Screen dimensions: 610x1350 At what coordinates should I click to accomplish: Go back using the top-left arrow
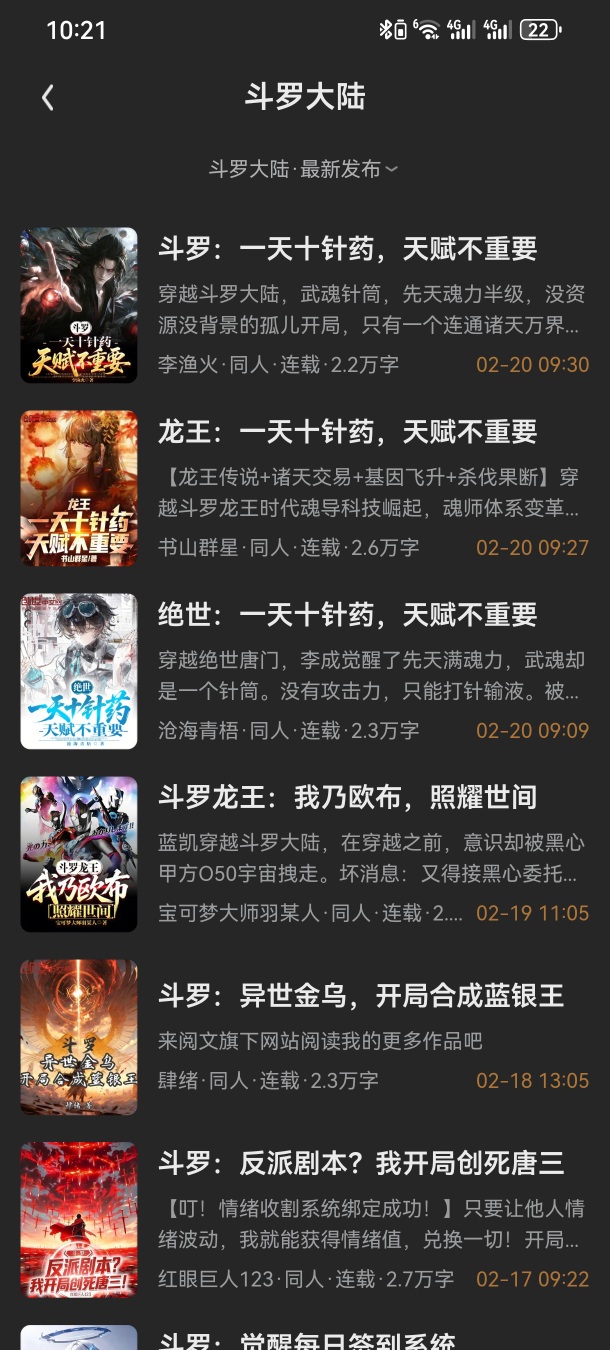point(47,97)
